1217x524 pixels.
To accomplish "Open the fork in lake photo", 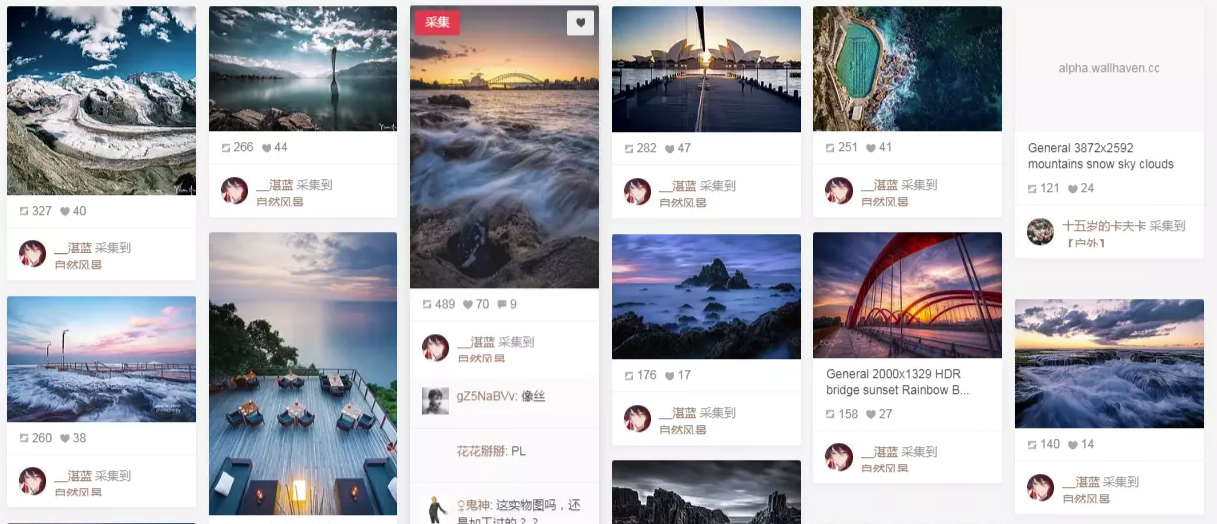I will point(302,68).
